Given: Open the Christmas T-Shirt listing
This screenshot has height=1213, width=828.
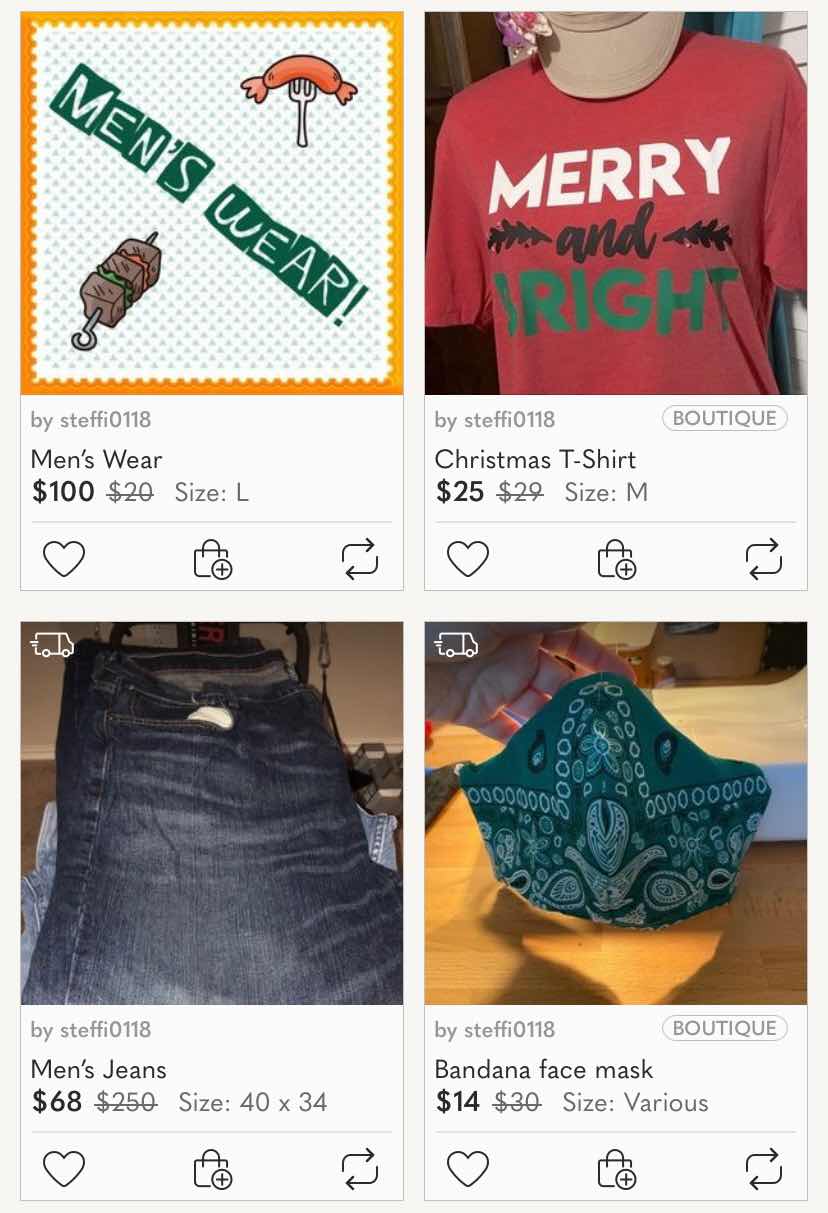Looking at the screenshot, I should tap(616, 204).
